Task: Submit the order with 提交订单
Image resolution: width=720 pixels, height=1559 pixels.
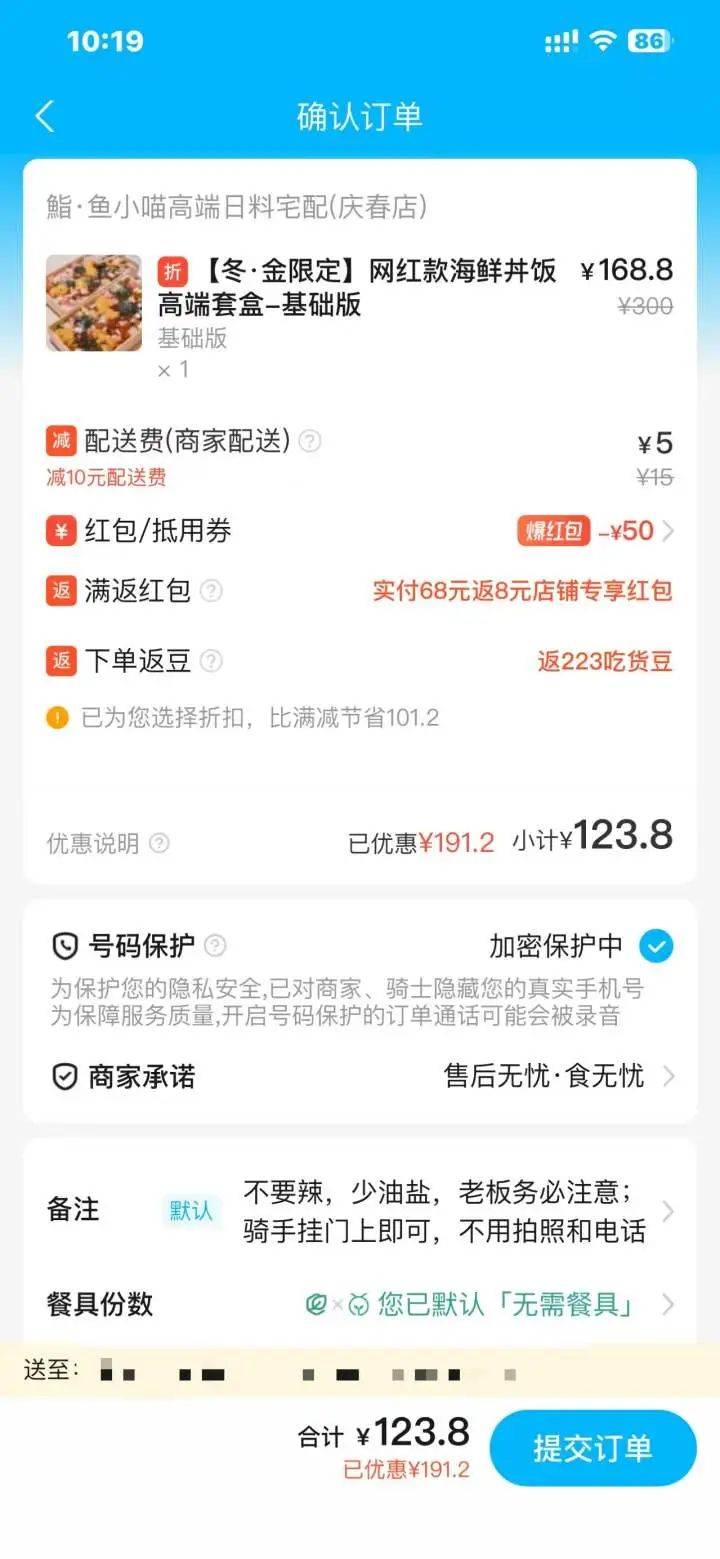Action: (x=592, y=1447)
